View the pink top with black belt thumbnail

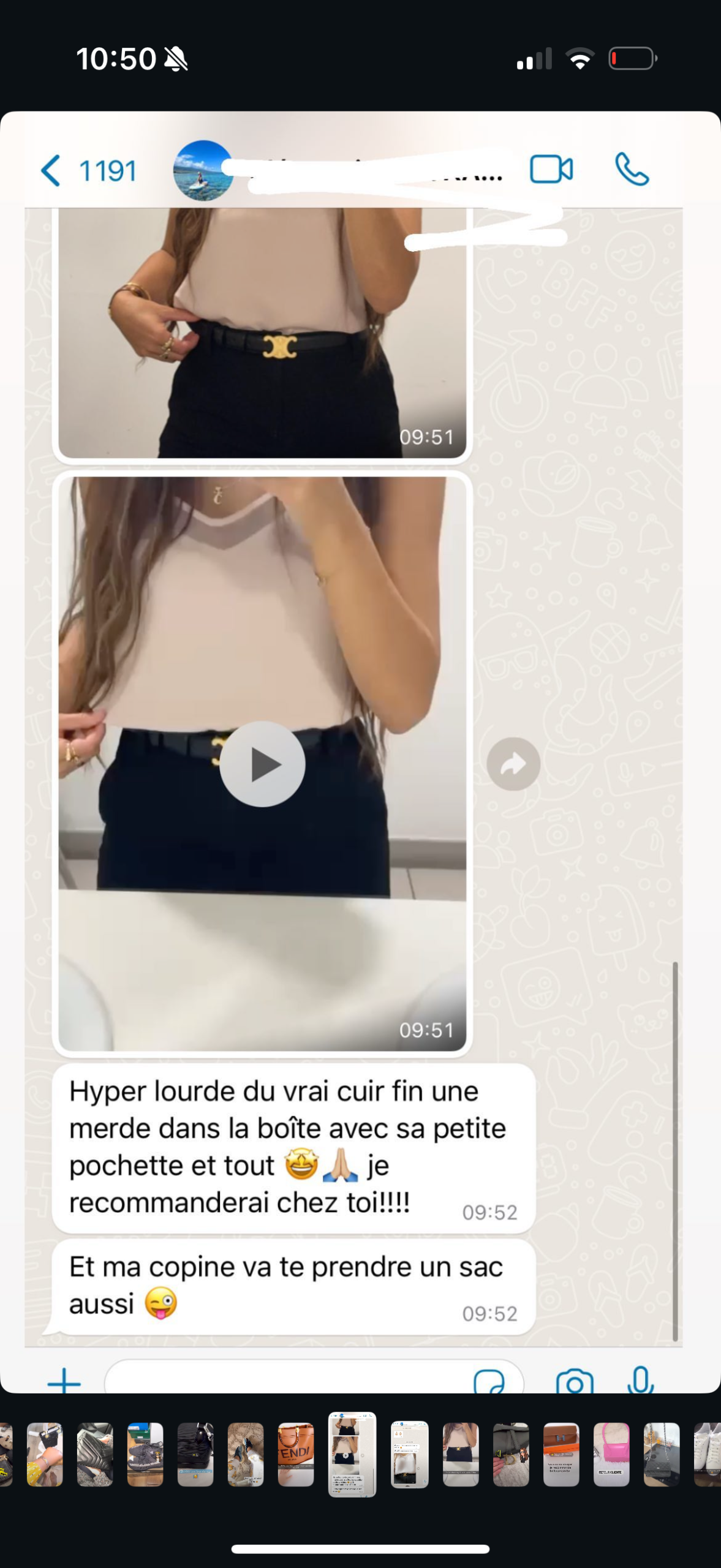(461, 1455)
